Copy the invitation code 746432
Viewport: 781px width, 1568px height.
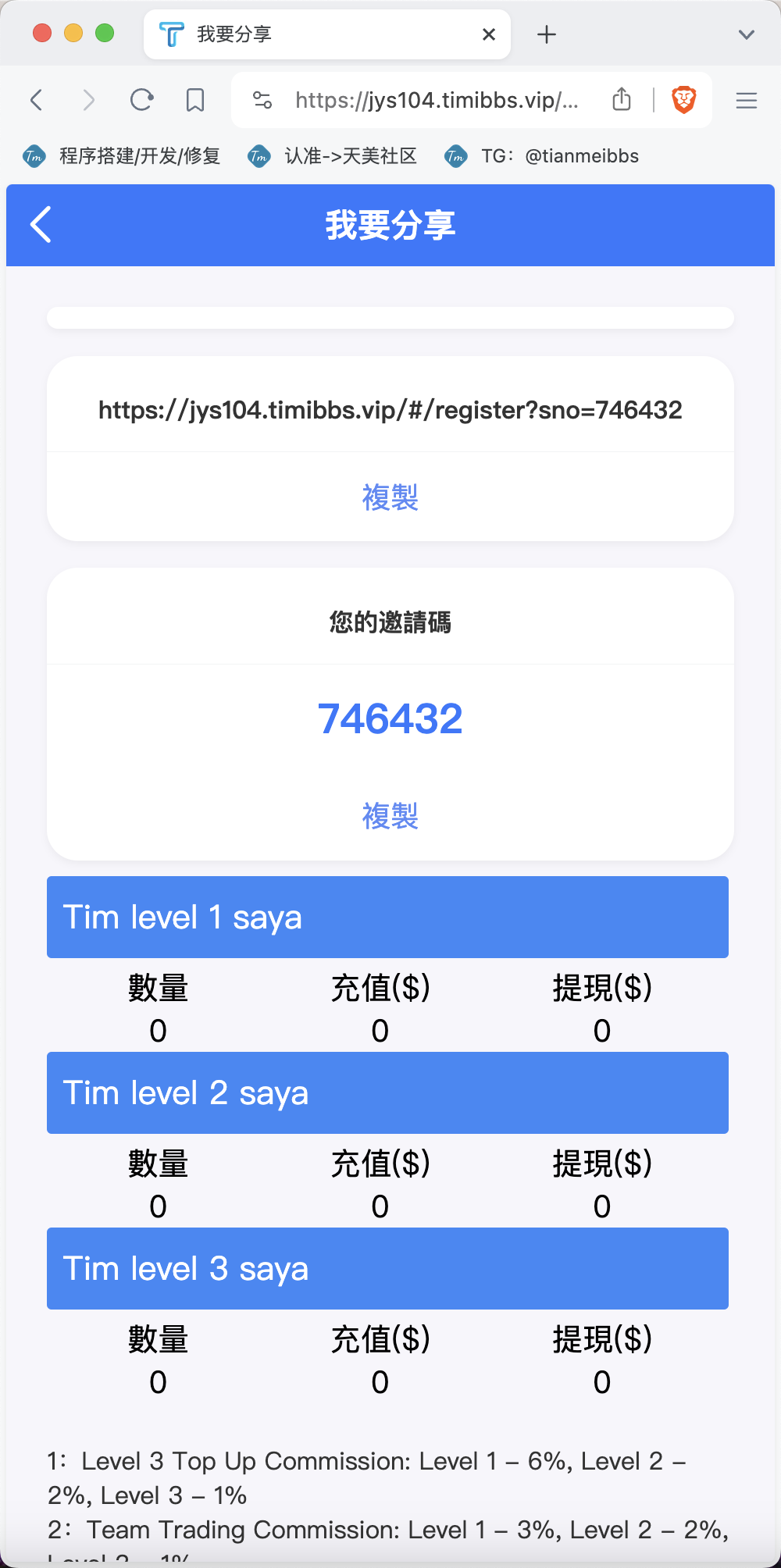click(390, 816)
